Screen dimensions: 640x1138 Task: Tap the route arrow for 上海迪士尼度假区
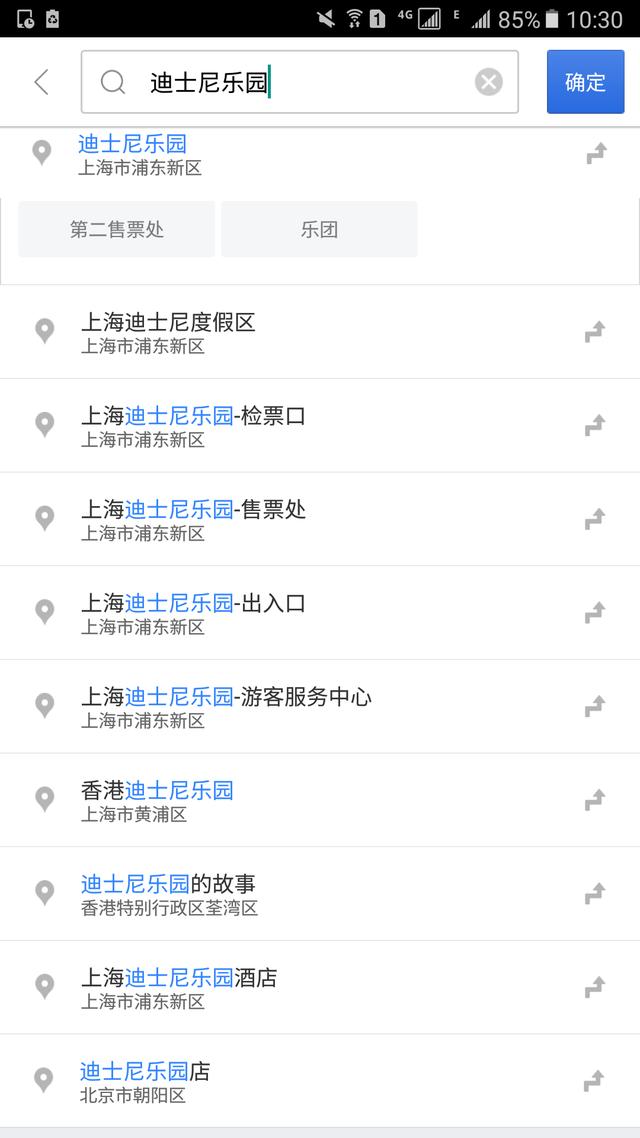pos(595,332)
